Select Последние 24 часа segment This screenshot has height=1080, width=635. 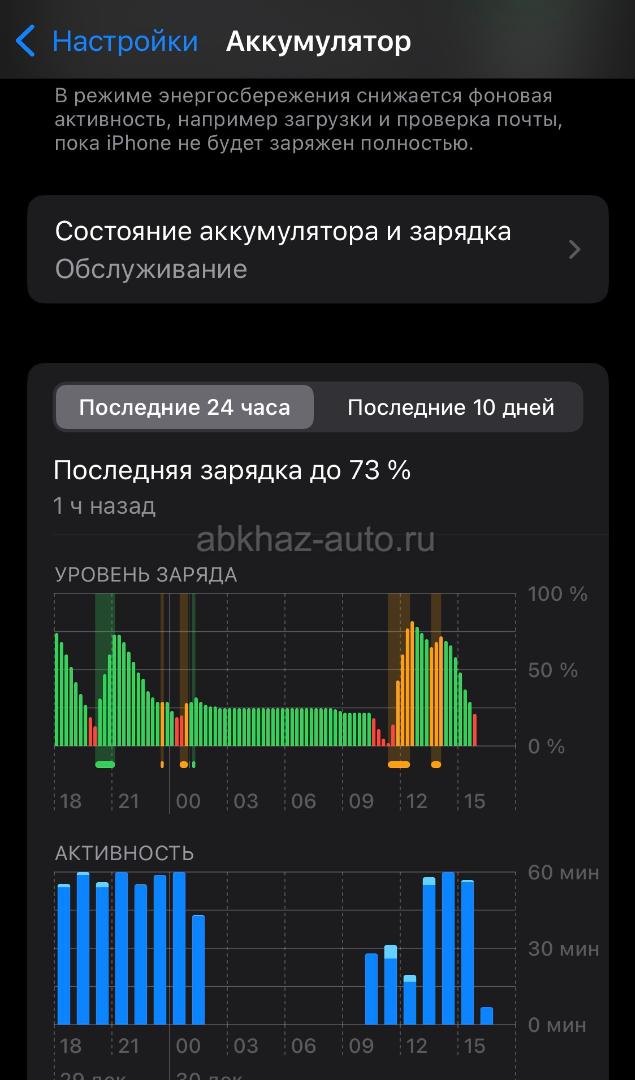point(185,408)
